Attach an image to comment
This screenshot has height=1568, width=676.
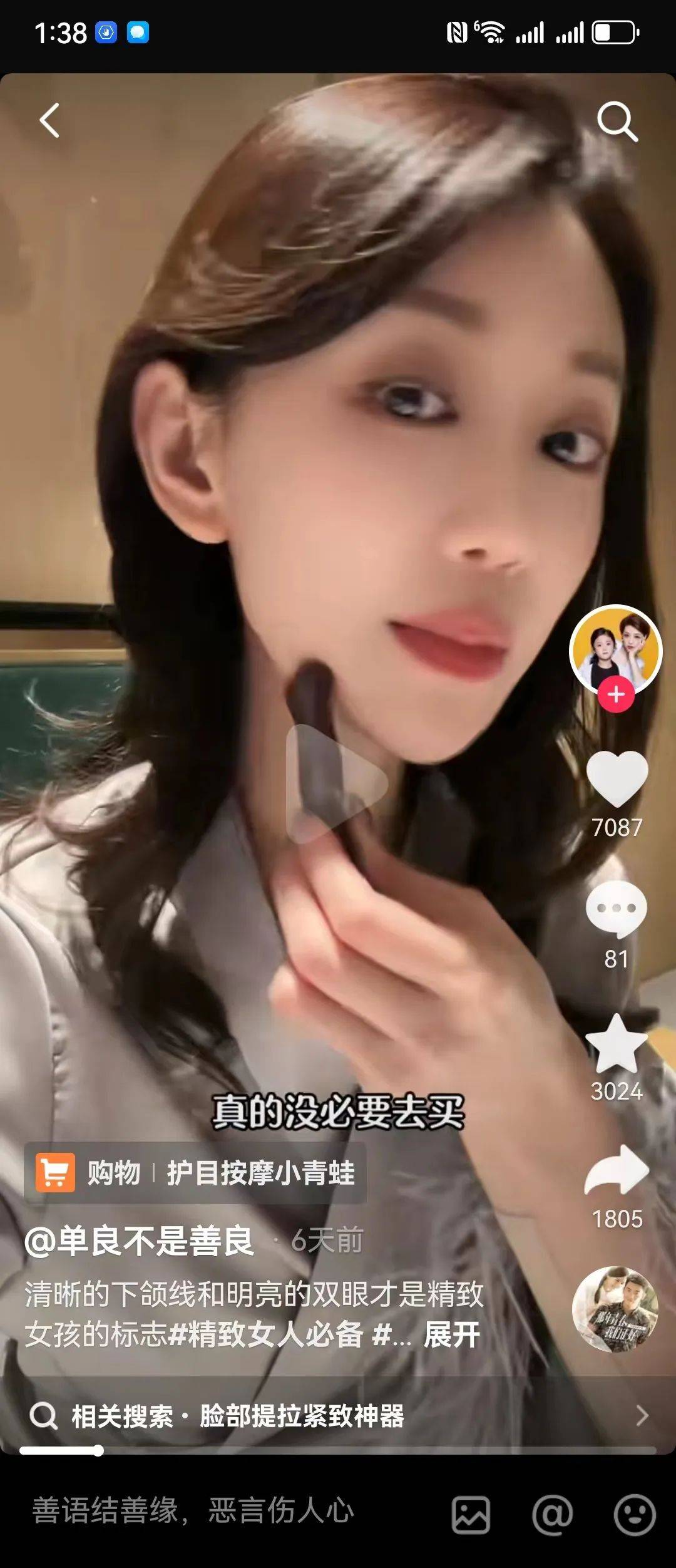tap(471, 1515)
